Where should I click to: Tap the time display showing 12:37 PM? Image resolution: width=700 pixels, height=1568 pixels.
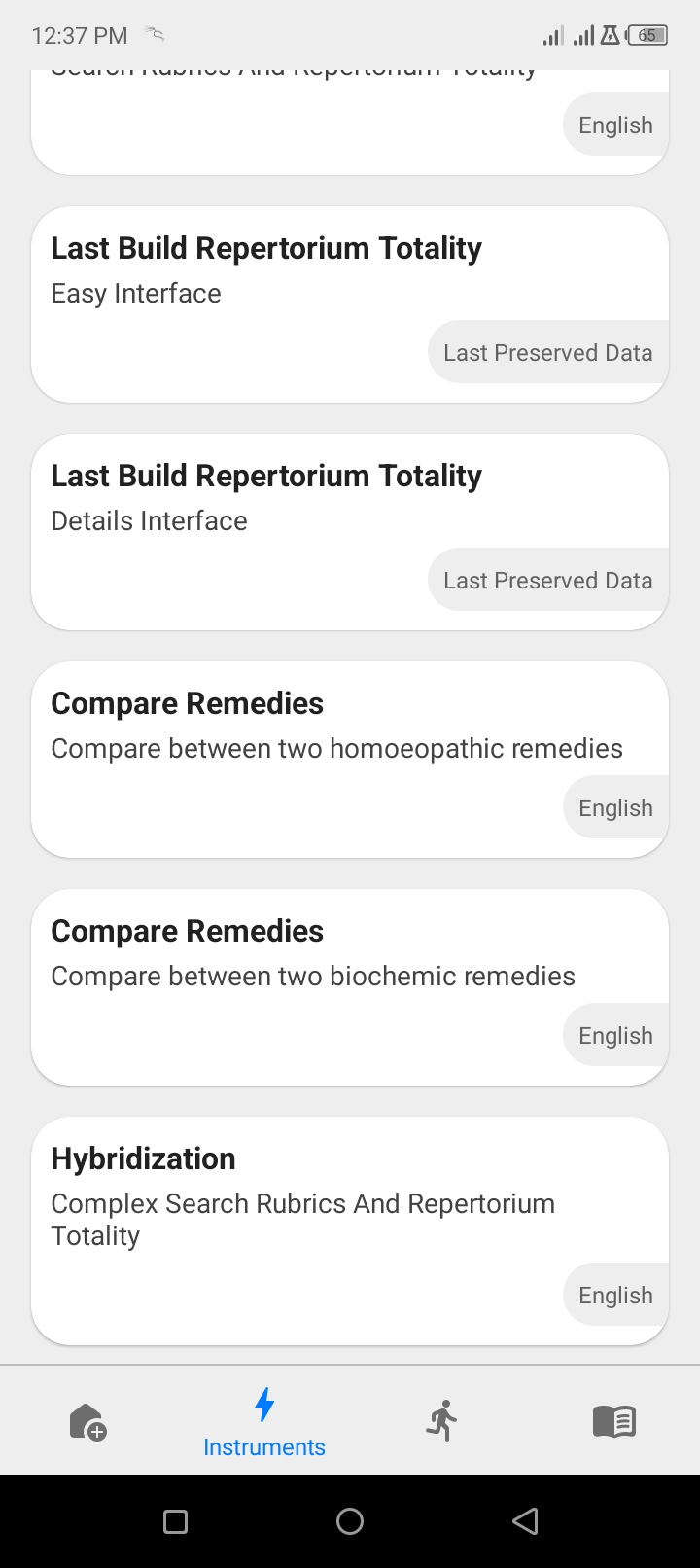[x=80, y=35]
